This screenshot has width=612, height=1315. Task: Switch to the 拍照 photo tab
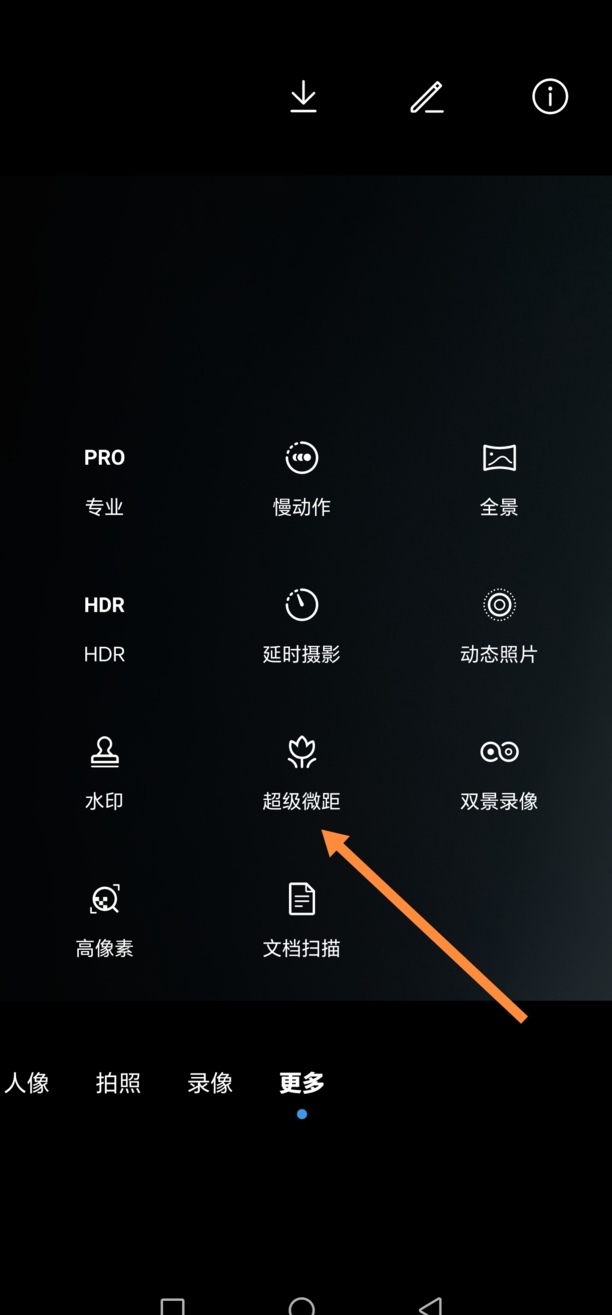point(118,1082)
